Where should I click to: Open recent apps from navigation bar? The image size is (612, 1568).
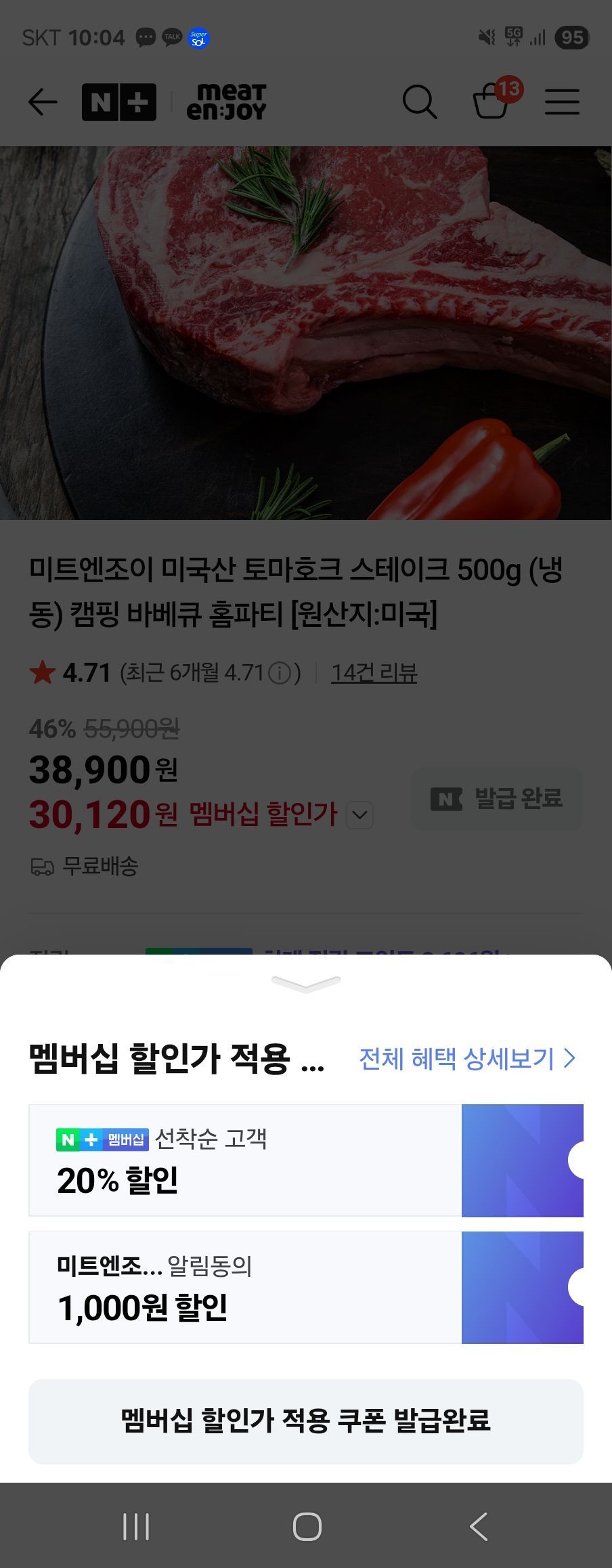coord(136,1527)
